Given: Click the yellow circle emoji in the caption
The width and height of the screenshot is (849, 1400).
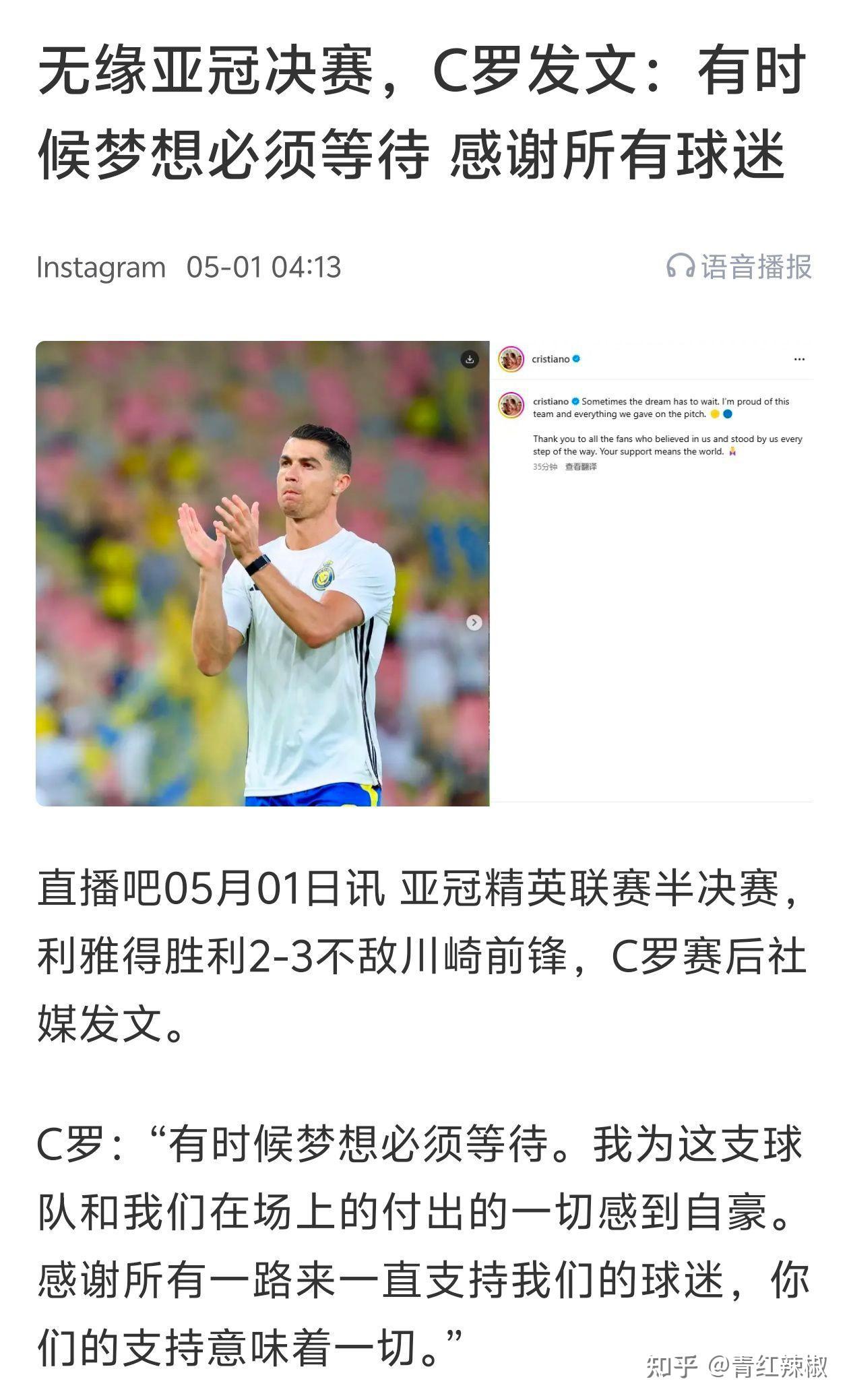Looking at the screenshot, I should tap(715, 414).
